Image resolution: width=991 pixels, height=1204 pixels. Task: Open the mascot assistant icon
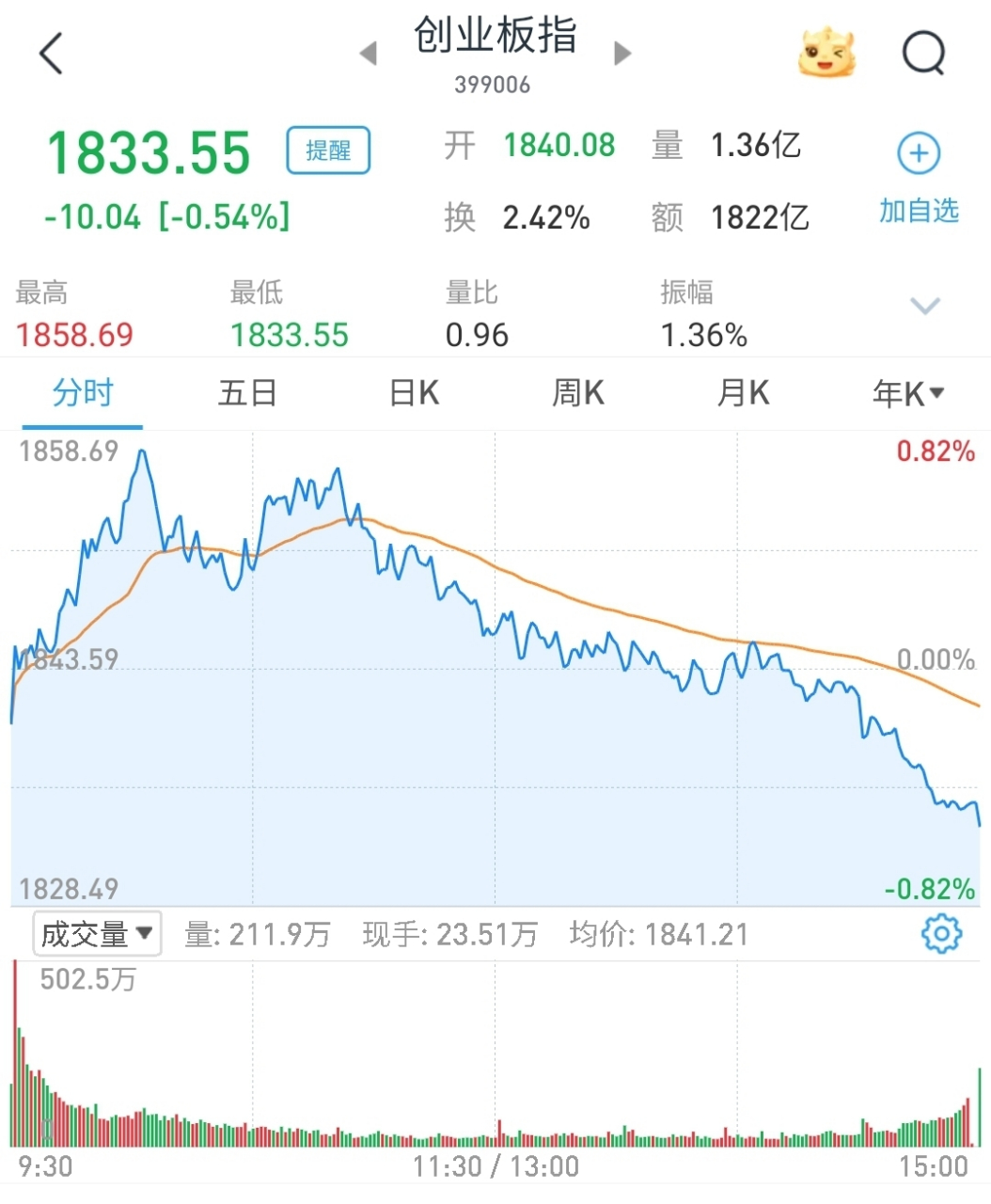(x=826, y=53)
